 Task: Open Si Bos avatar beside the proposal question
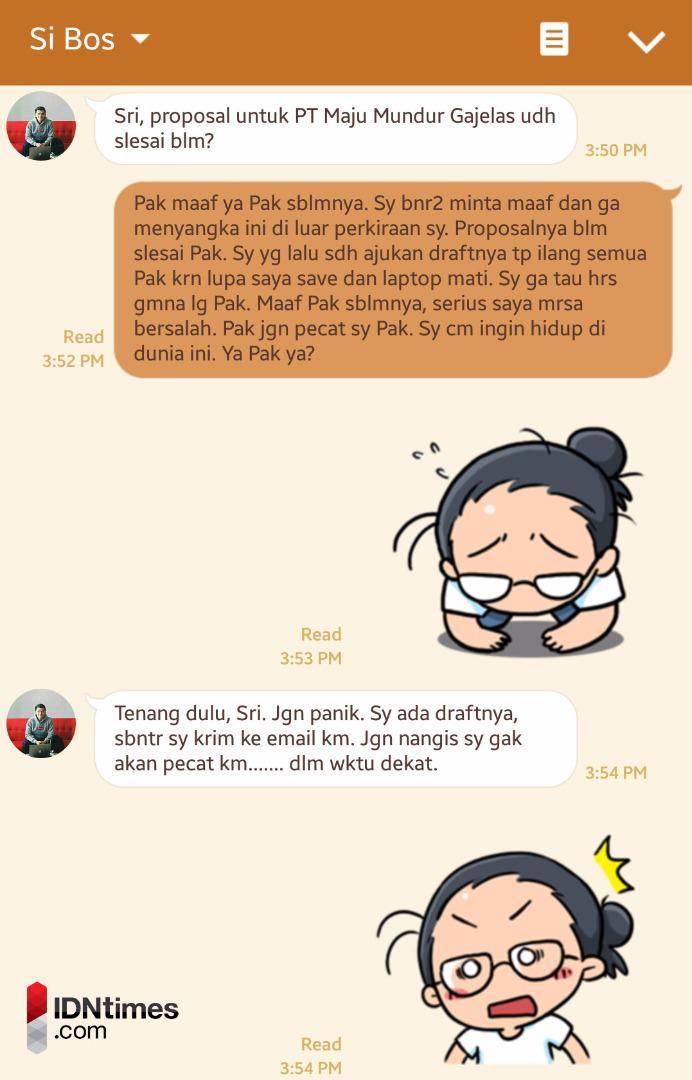point(41,126)
